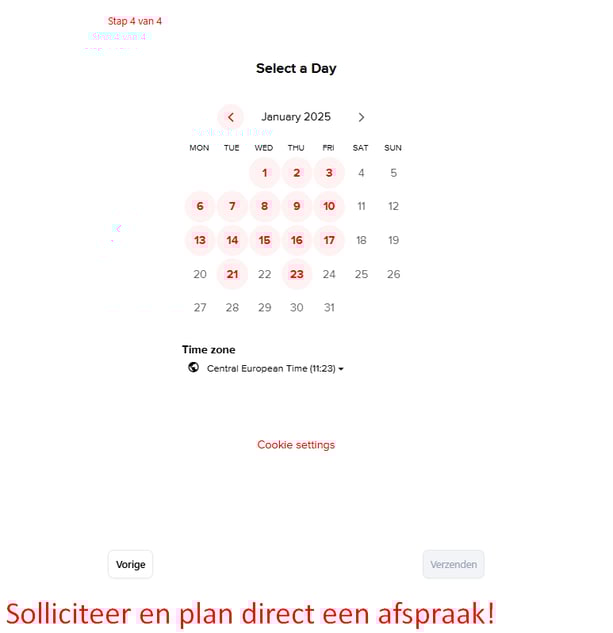613x633 pixels.
Task: Go back with the Vorige button
Action: tap(130, 564)
